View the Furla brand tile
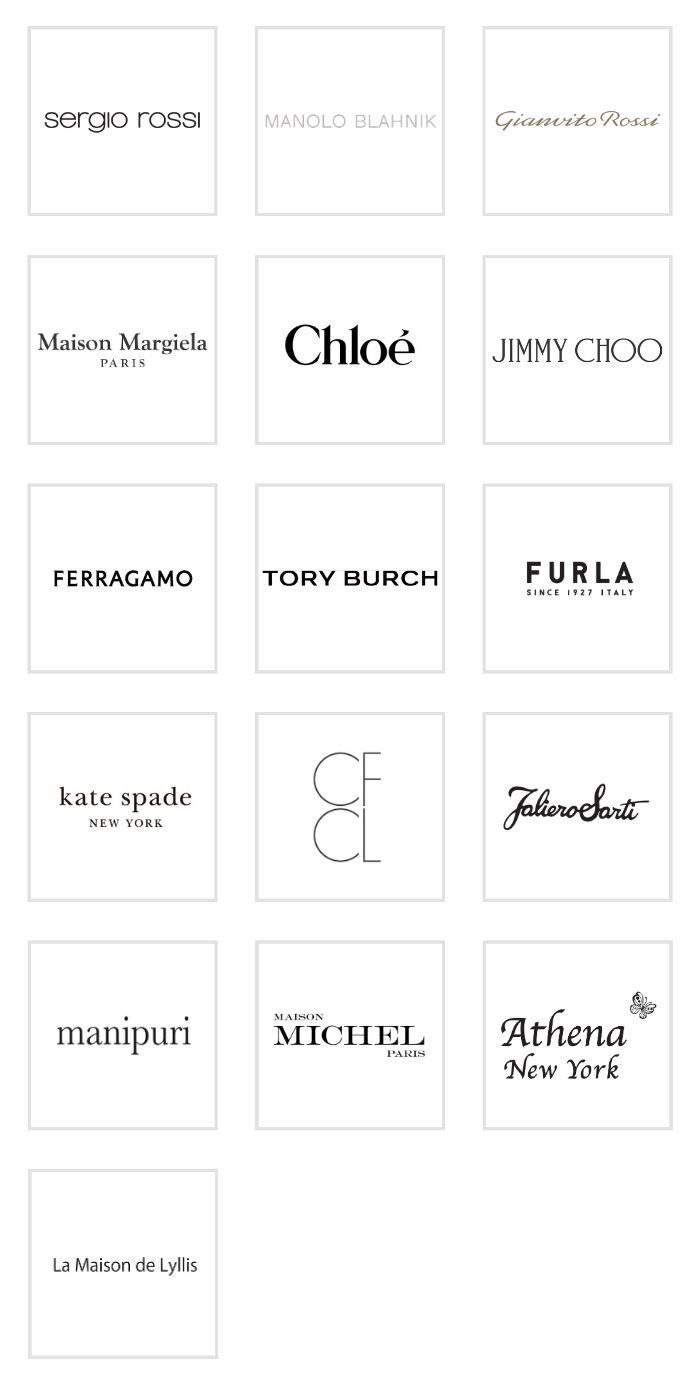The image size is (700, 1377). pyautogui.click(x=577, y=578)
